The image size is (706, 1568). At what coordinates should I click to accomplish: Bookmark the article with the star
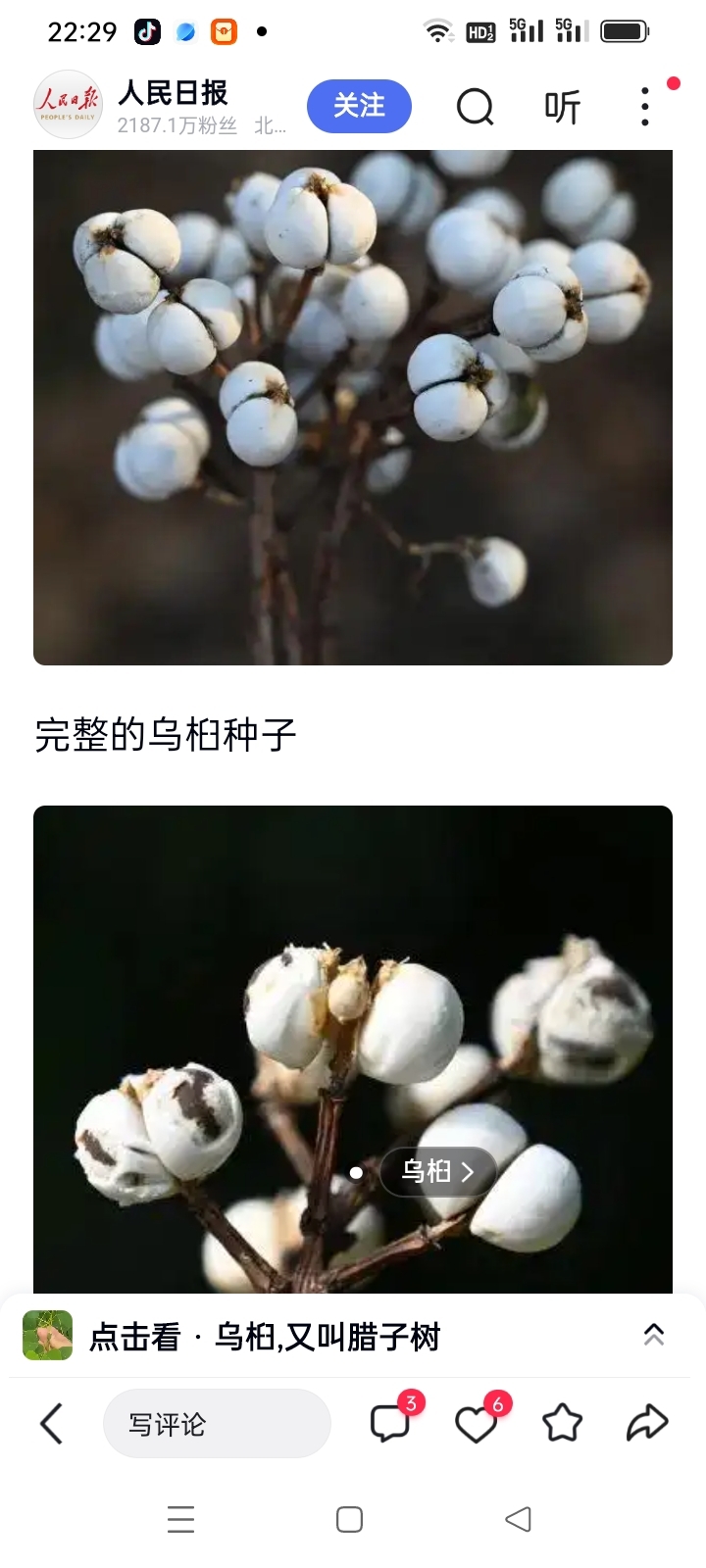562,1423
